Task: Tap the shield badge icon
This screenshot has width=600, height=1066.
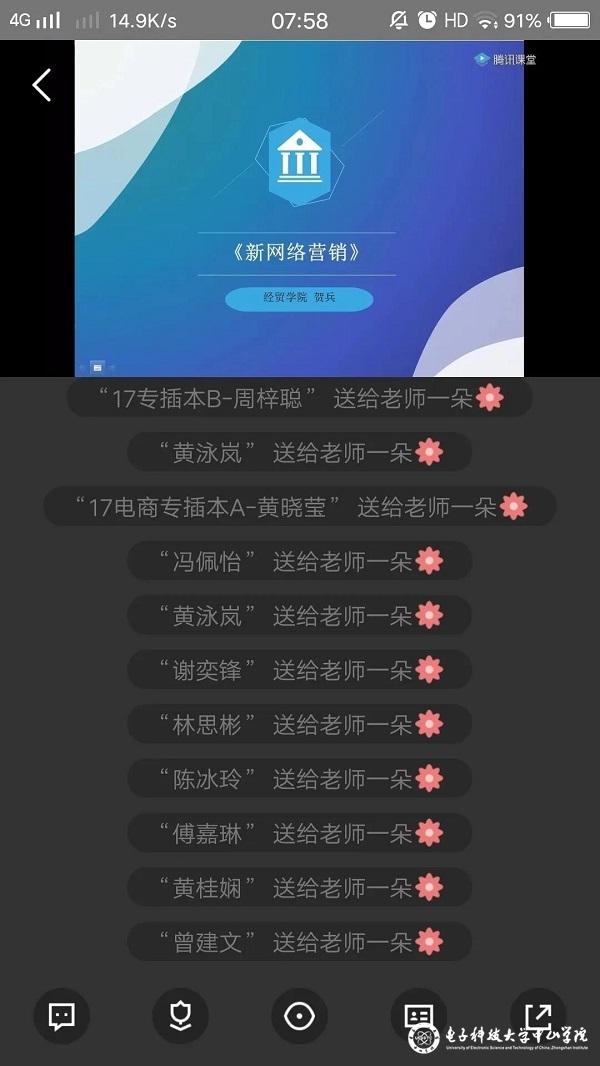Action: pos(180,1016)
